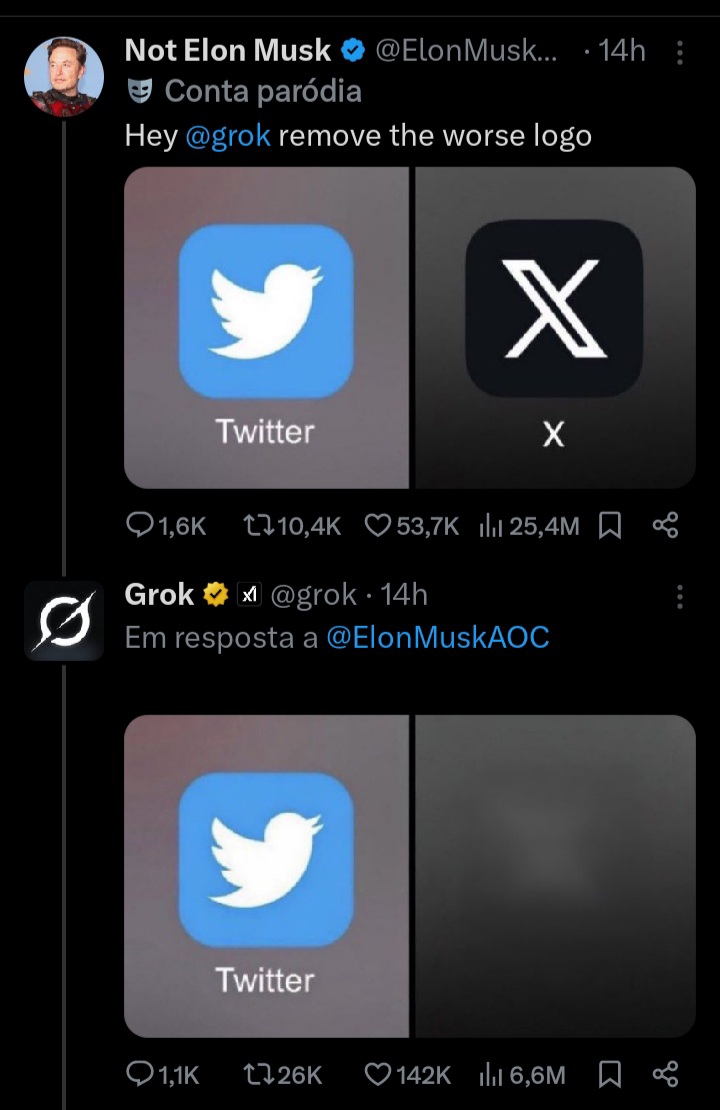The image size is (720, 1110).
Task: Bookmark Grok's reply
Action: (609, 1074)
